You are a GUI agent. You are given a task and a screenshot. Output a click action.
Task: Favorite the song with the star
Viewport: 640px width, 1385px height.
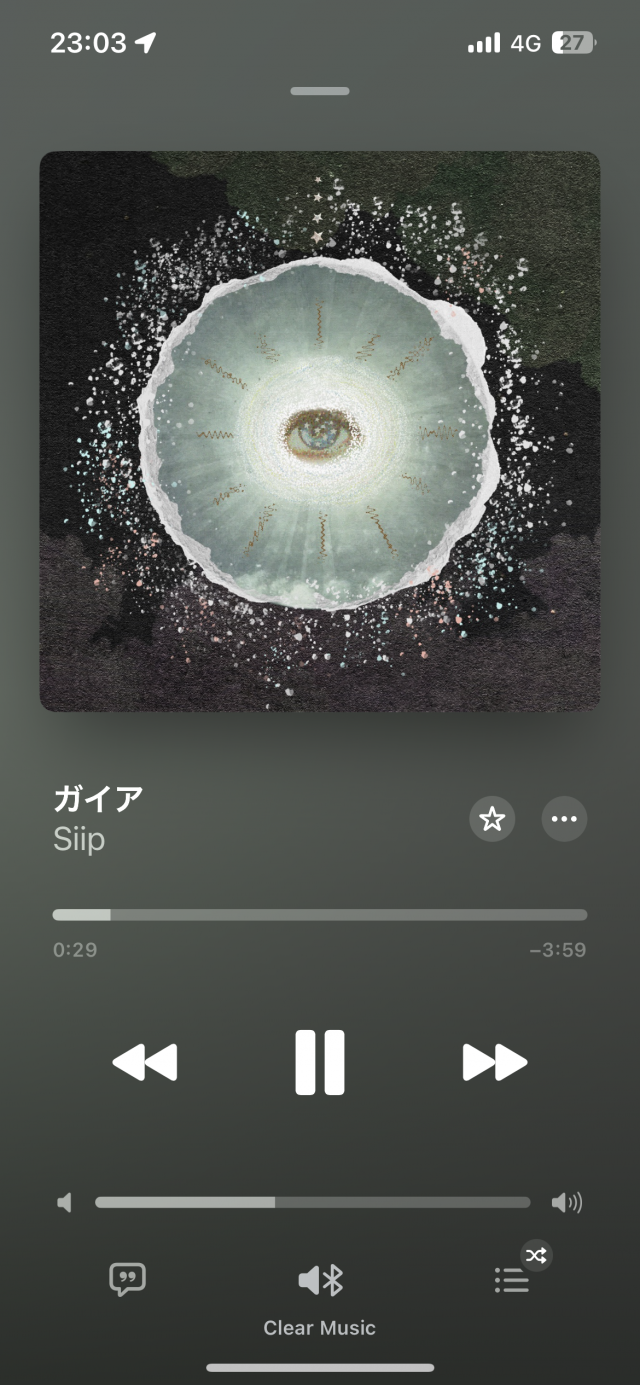[x=492, y=820]
